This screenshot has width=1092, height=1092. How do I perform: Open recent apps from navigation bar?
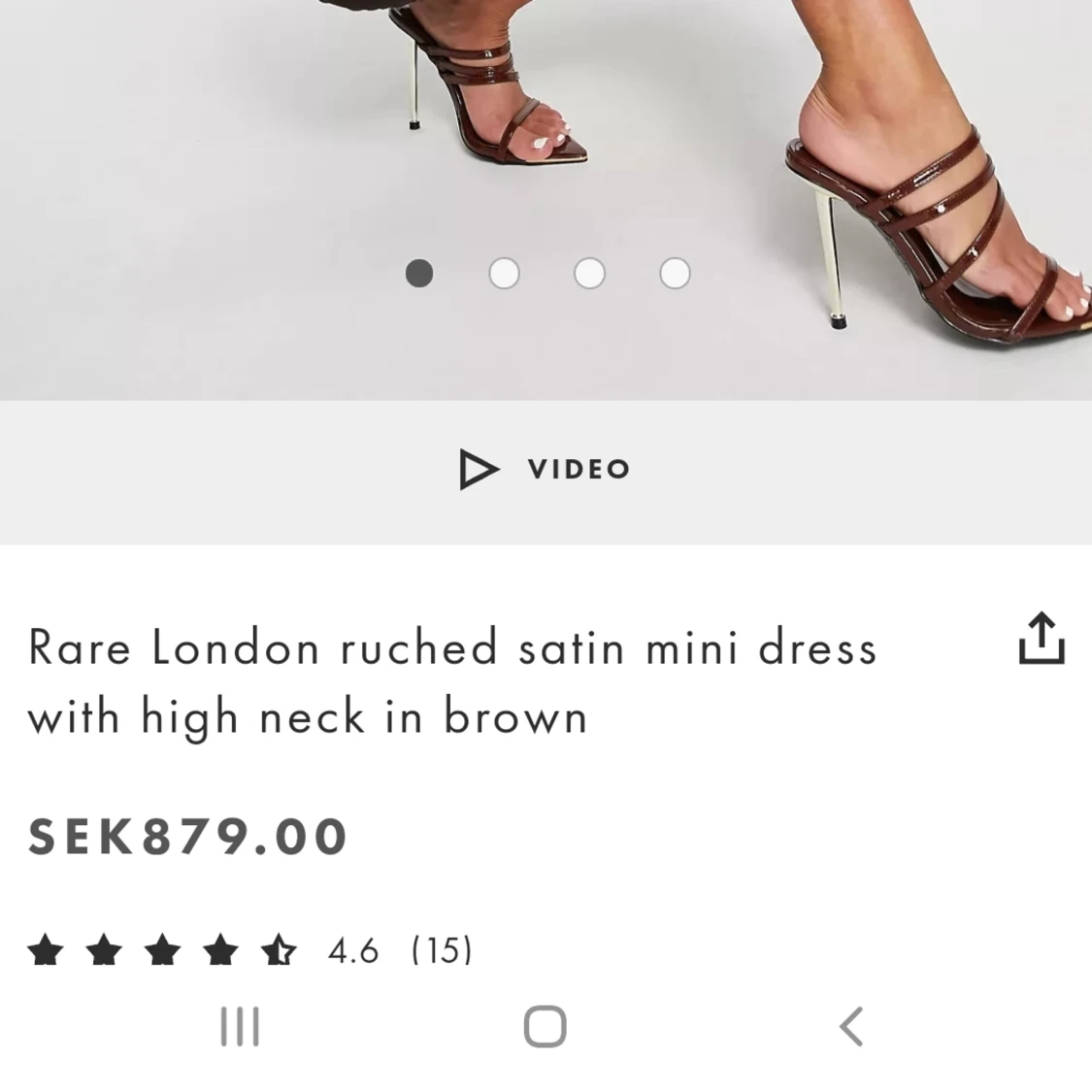(x=240, y=1026)
